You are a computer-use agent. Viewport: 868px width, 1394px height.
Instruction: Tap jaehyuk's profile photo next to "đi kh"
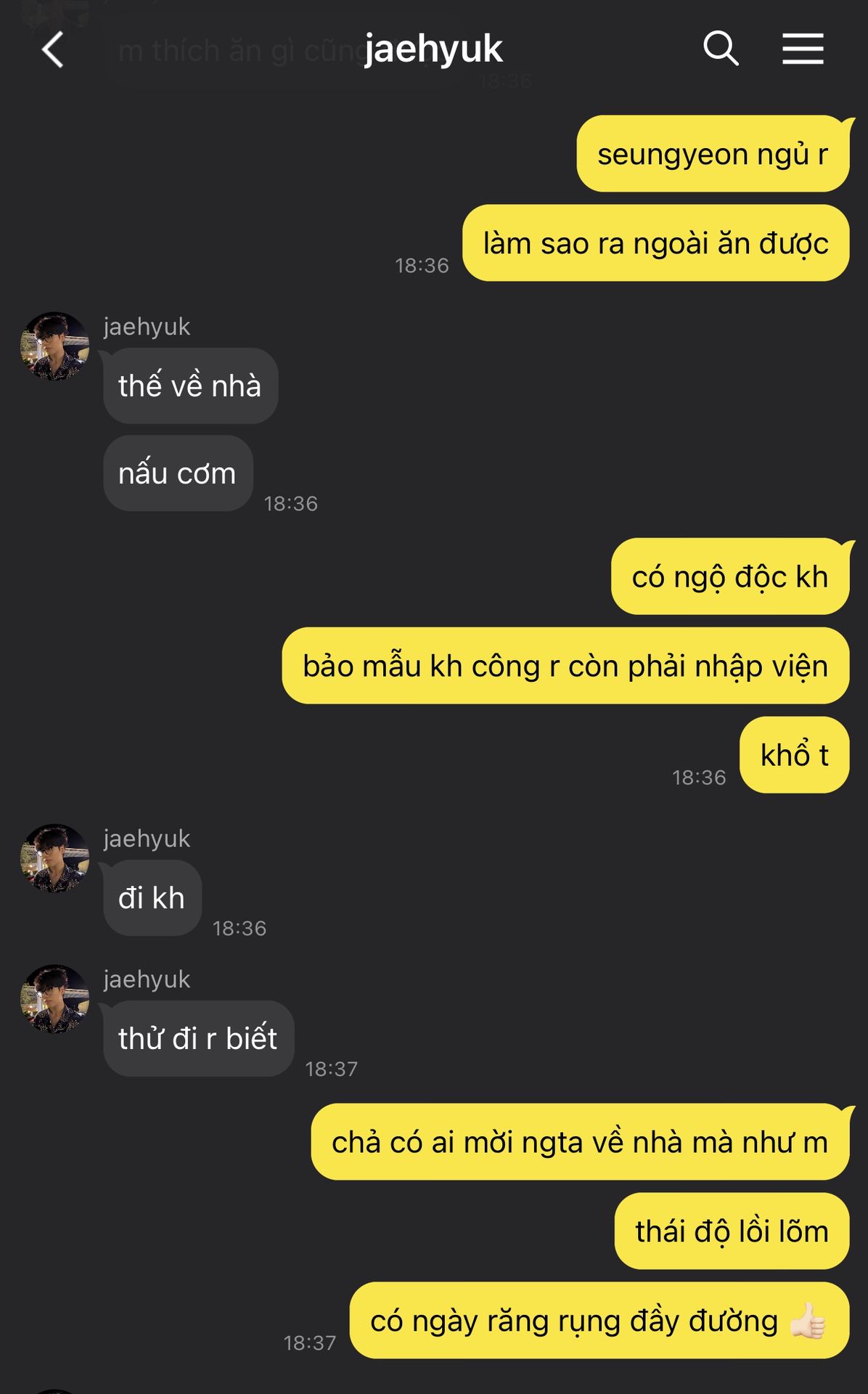[x=55, y=858]
